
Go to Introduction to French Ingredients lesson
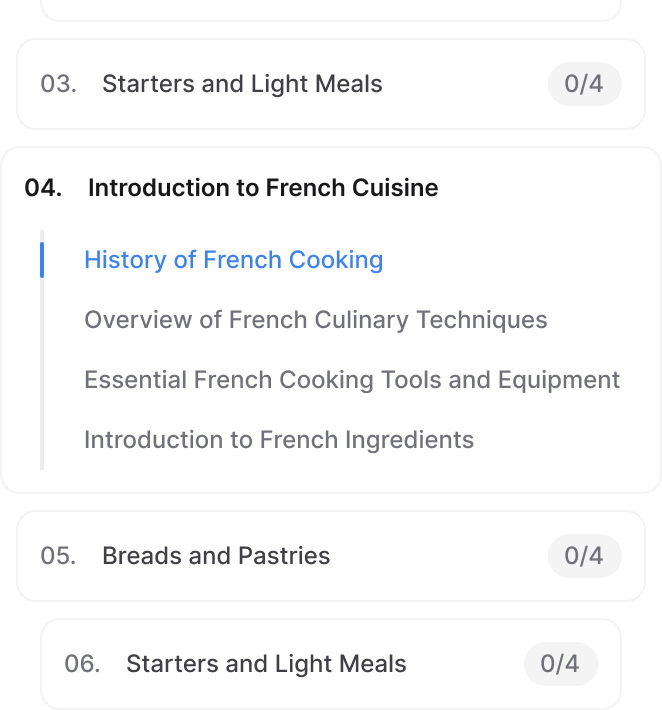(278, 440)
